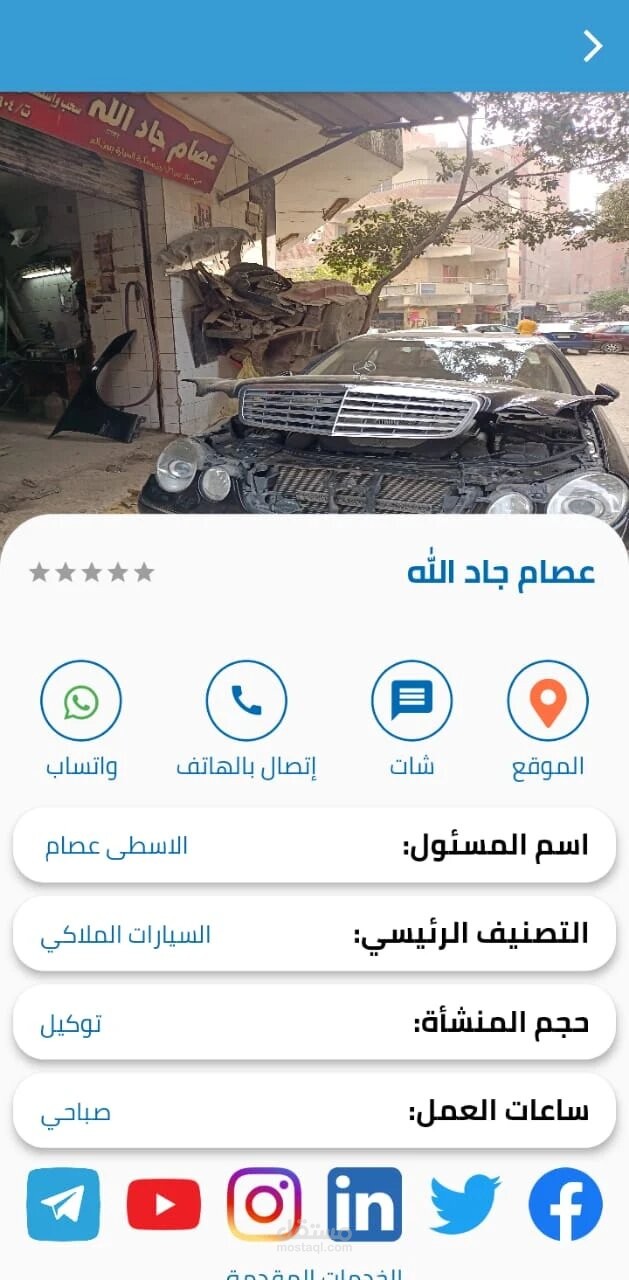Start a chat (شات) with the workshop
The height and width of the screenshot is (1280, 629).
411,701
